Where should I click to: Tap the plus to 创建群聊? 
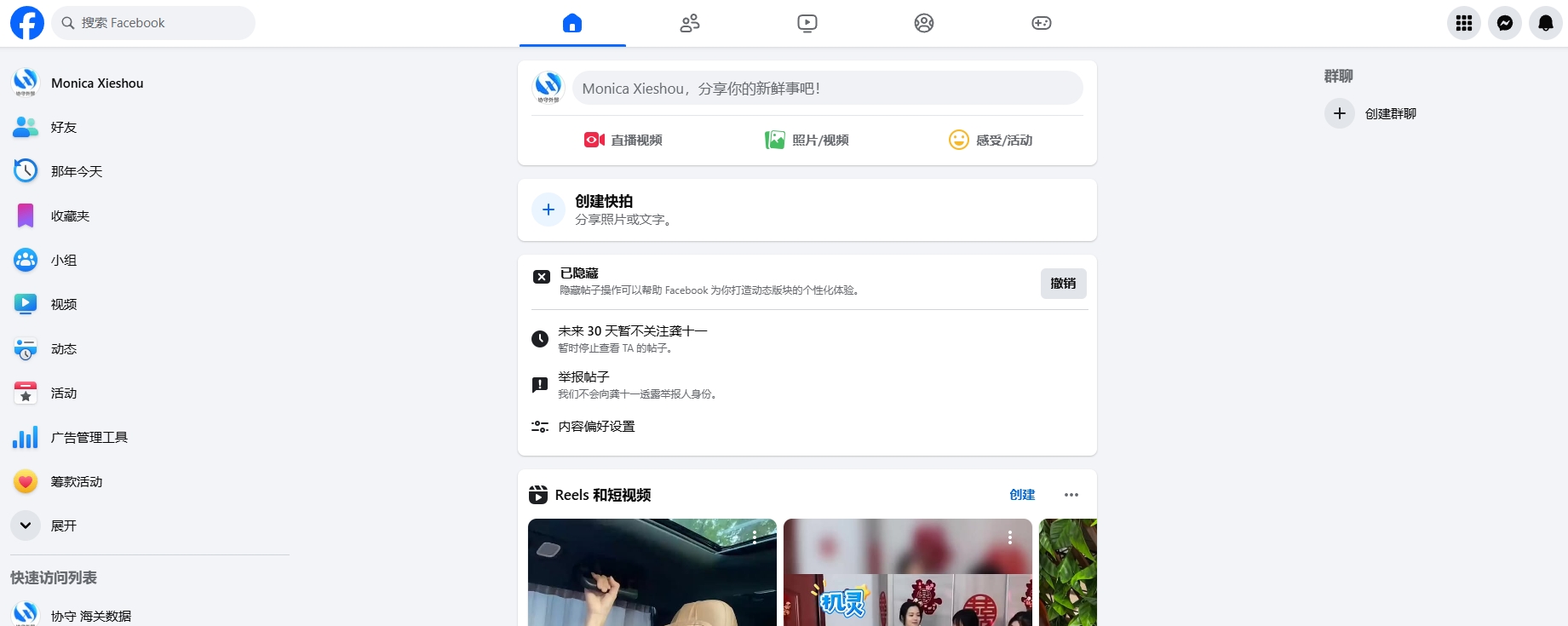1339,113
